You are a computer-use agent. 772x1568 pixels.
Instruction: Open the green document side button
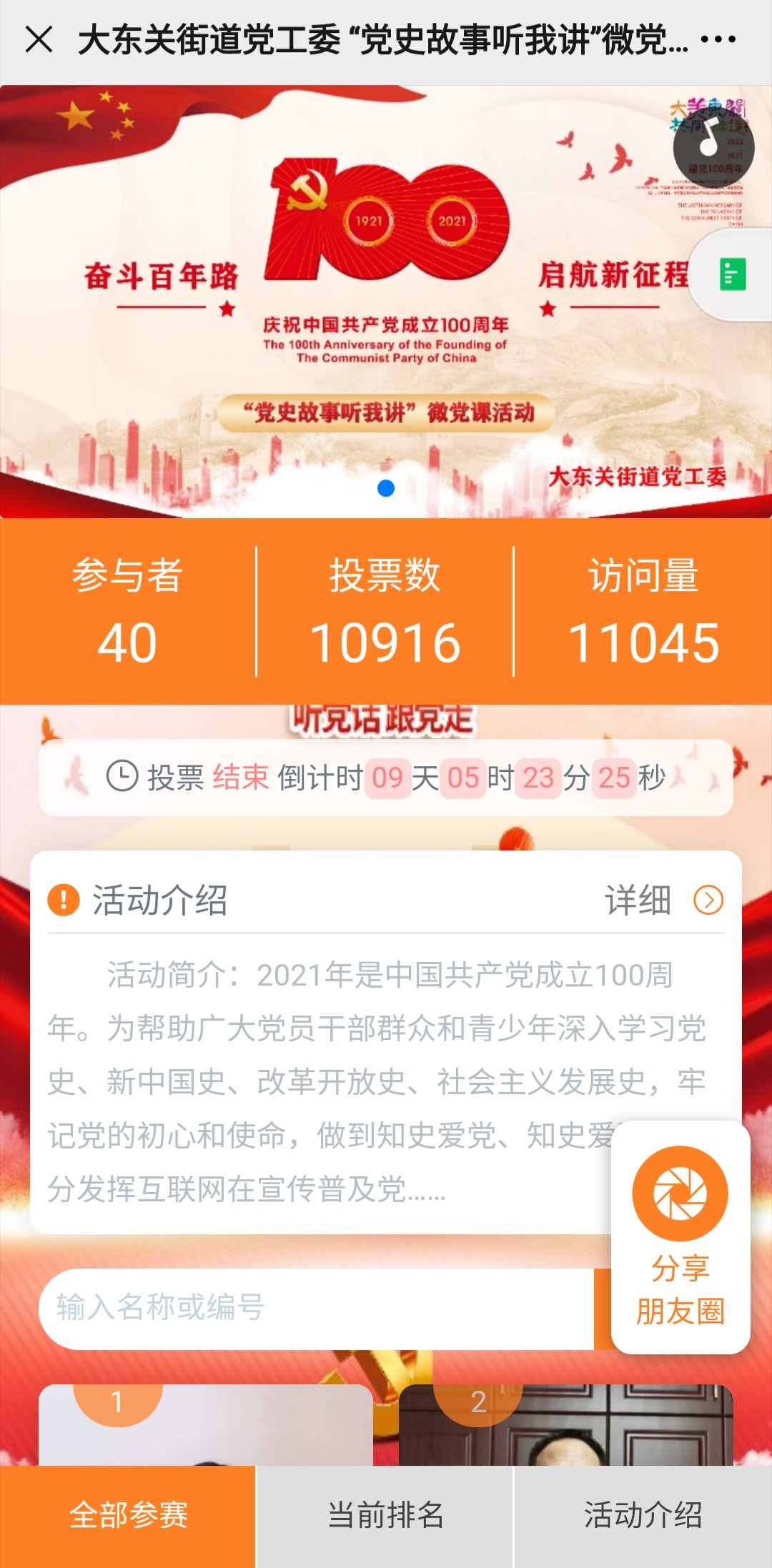click(732, 274)
